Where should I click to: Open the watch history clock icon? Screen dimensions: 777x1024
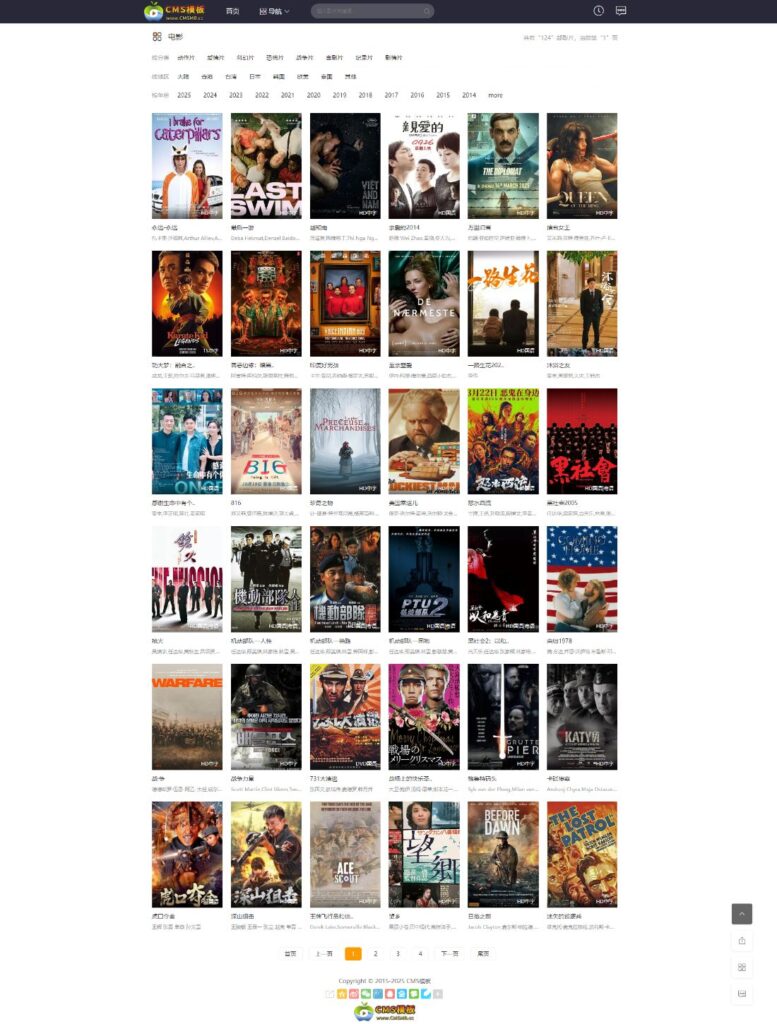pyautogui.click(x=598, y=11)
